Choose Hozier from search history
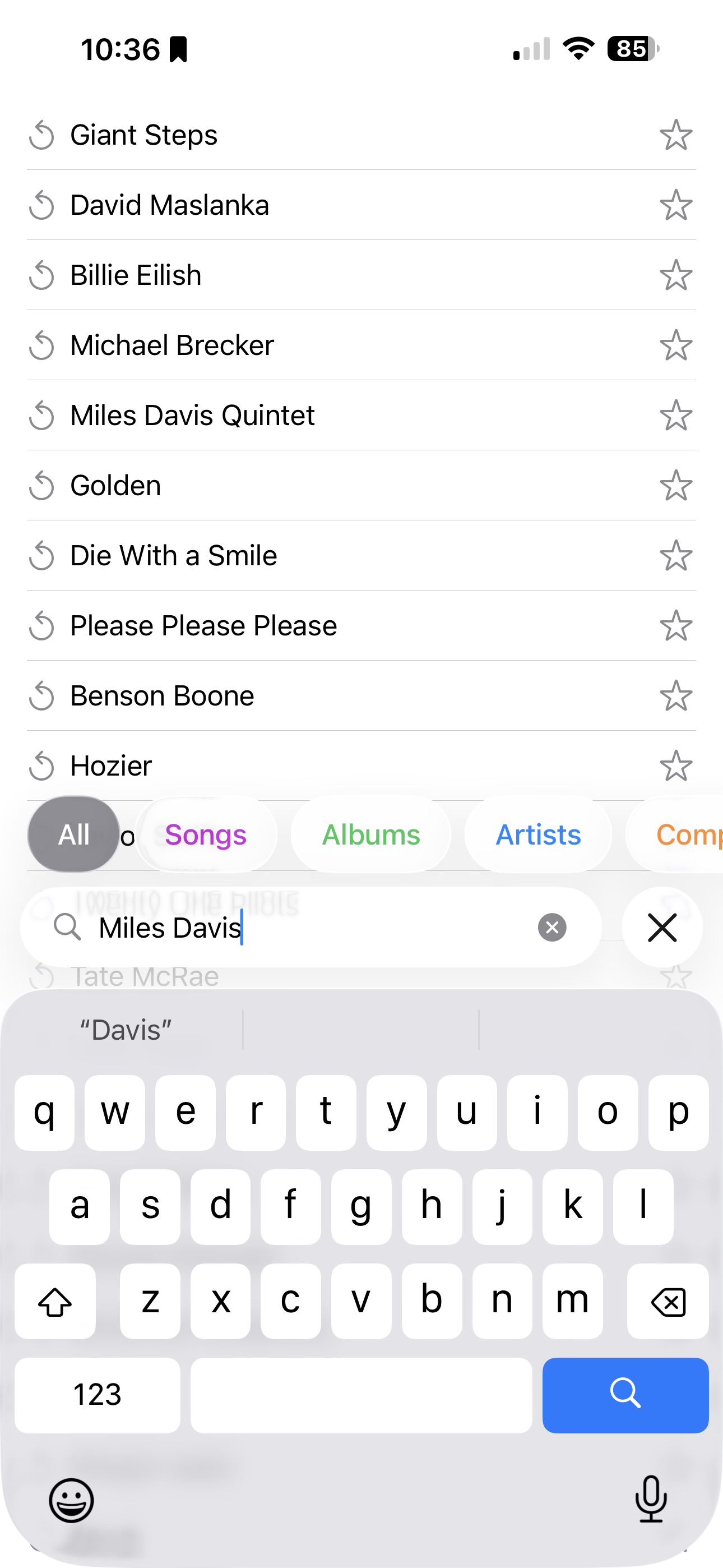The width and height of the screenshot is (723, 1568). tap(111, 765)
